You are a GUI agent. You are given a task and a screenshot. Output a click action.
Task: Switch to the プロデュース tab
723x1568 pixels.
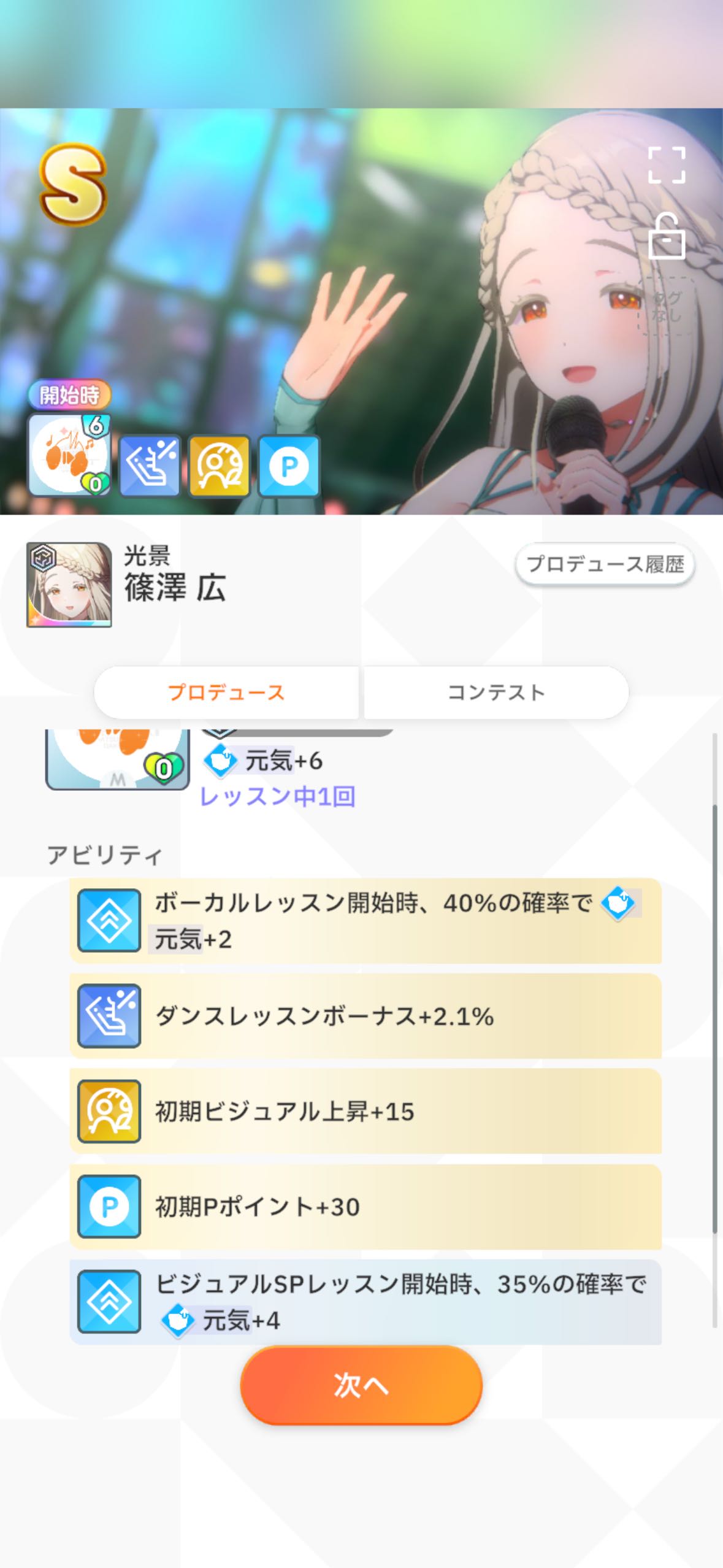226,693
